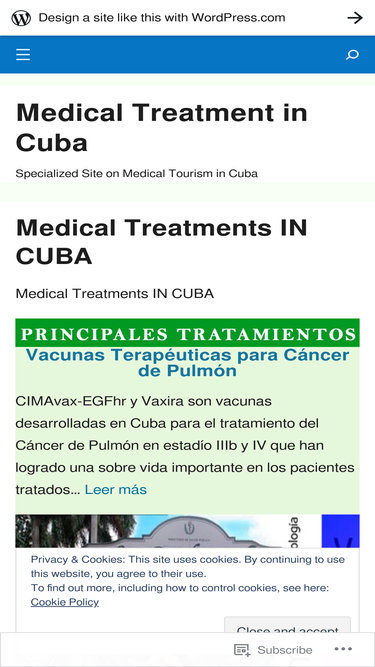Open the hamburger menu

point(23,54)
